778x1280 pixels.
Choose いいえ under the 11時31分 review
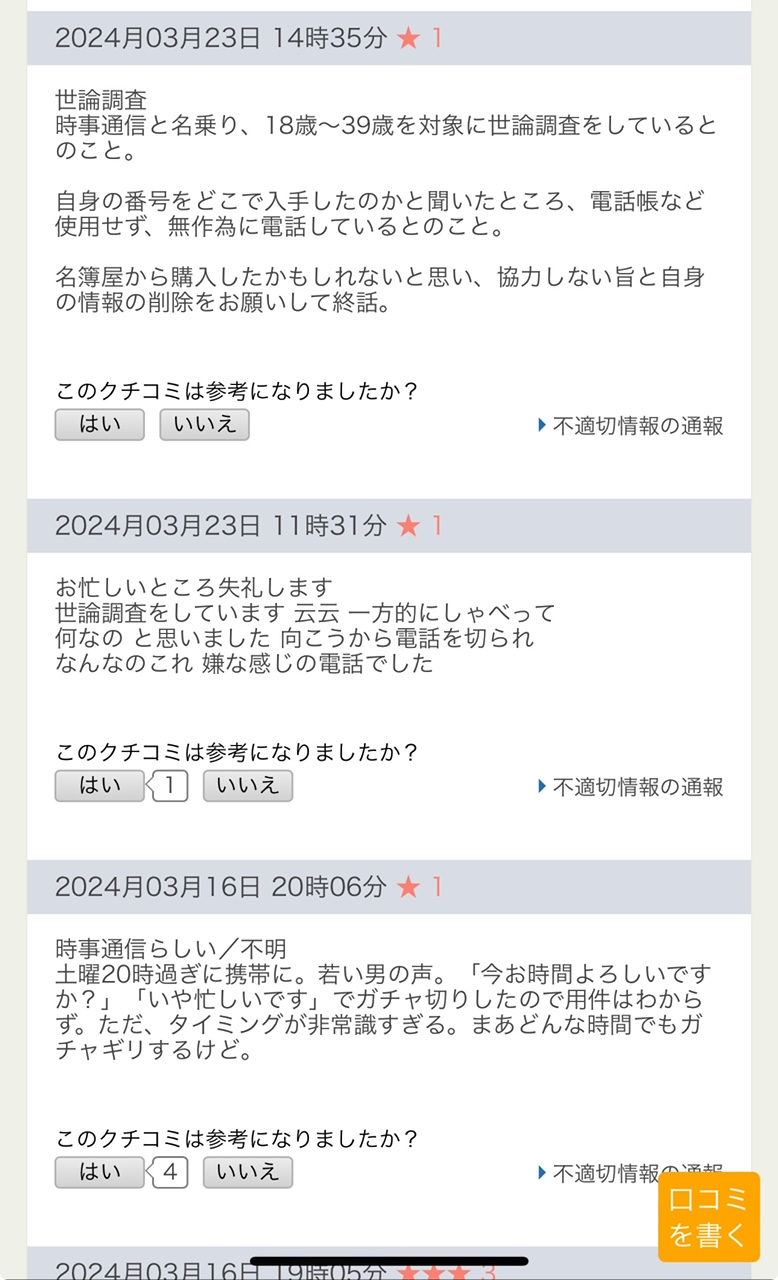[x=247, y=786]
